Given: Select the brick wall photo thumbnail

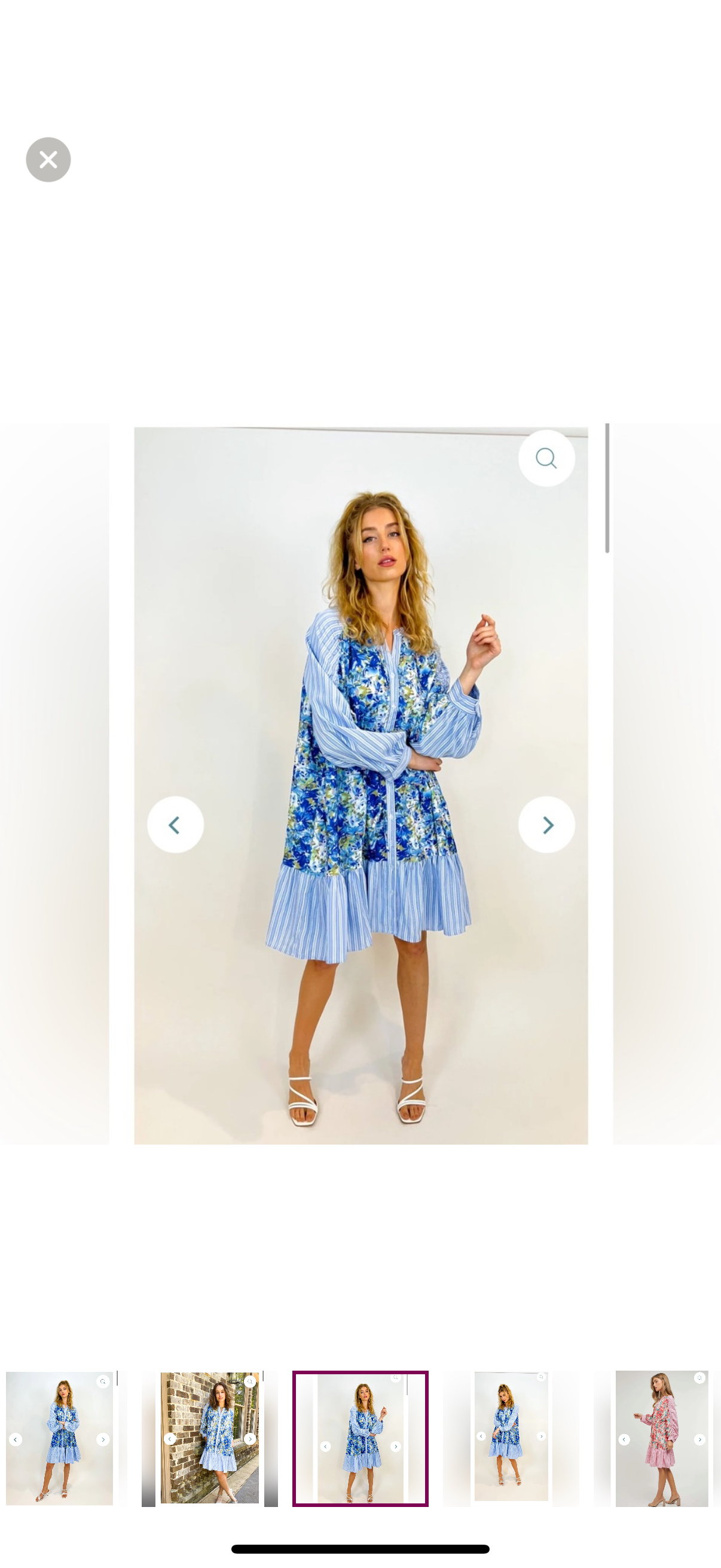Looking at the screenshot, I should [209, 1438].
